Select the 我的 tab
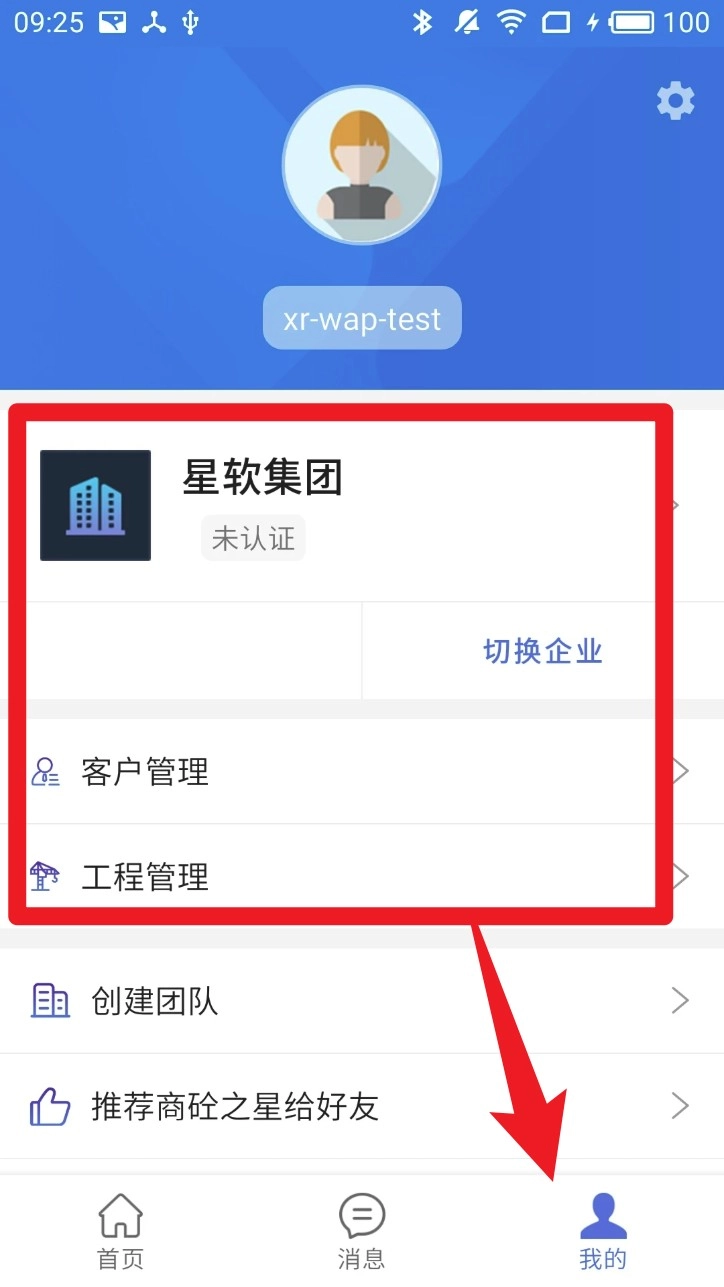The width and height of the screenshot is (724, 1287). coord(603,1232)
